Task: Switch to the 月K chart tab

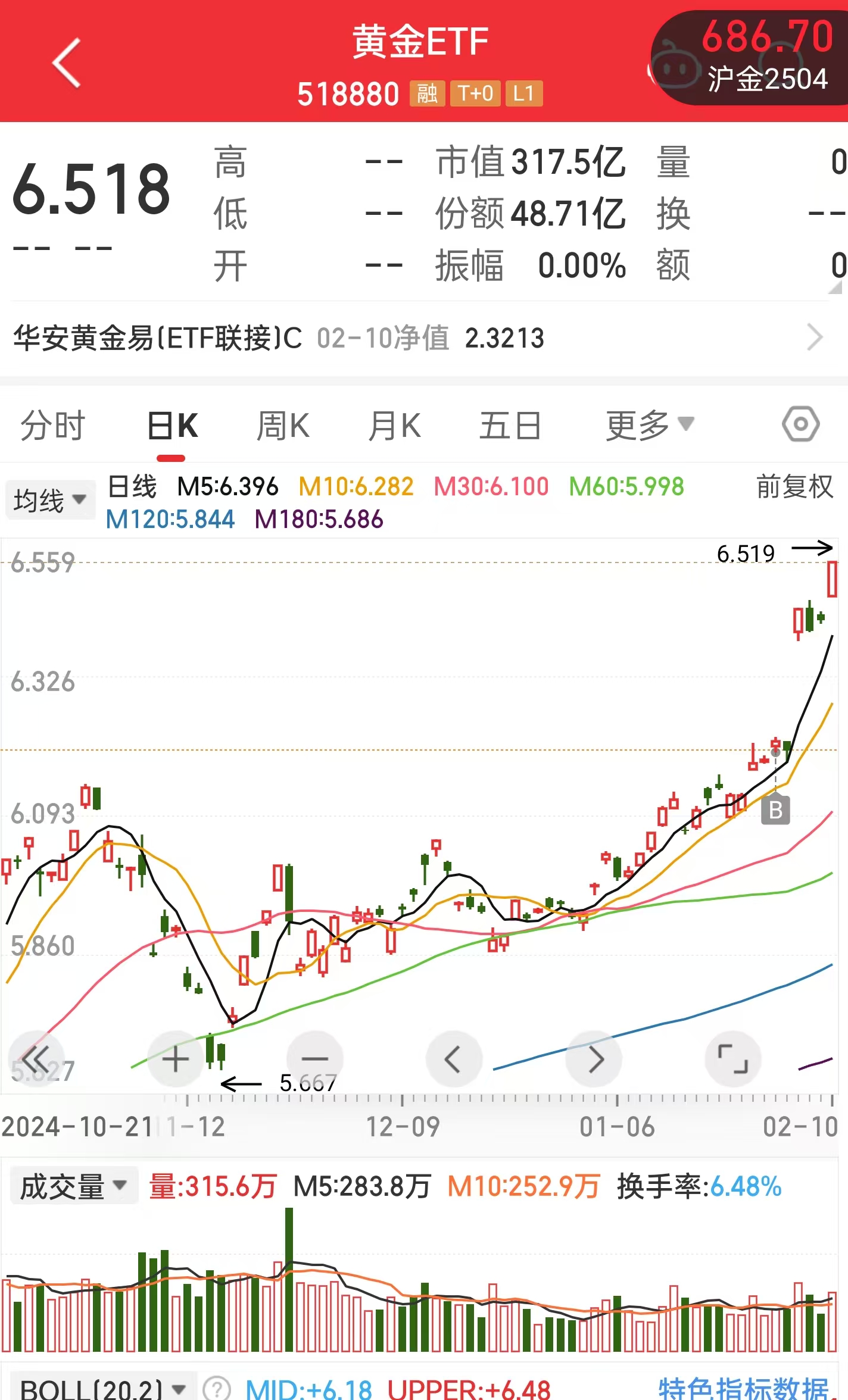Action: pos(394,426)
